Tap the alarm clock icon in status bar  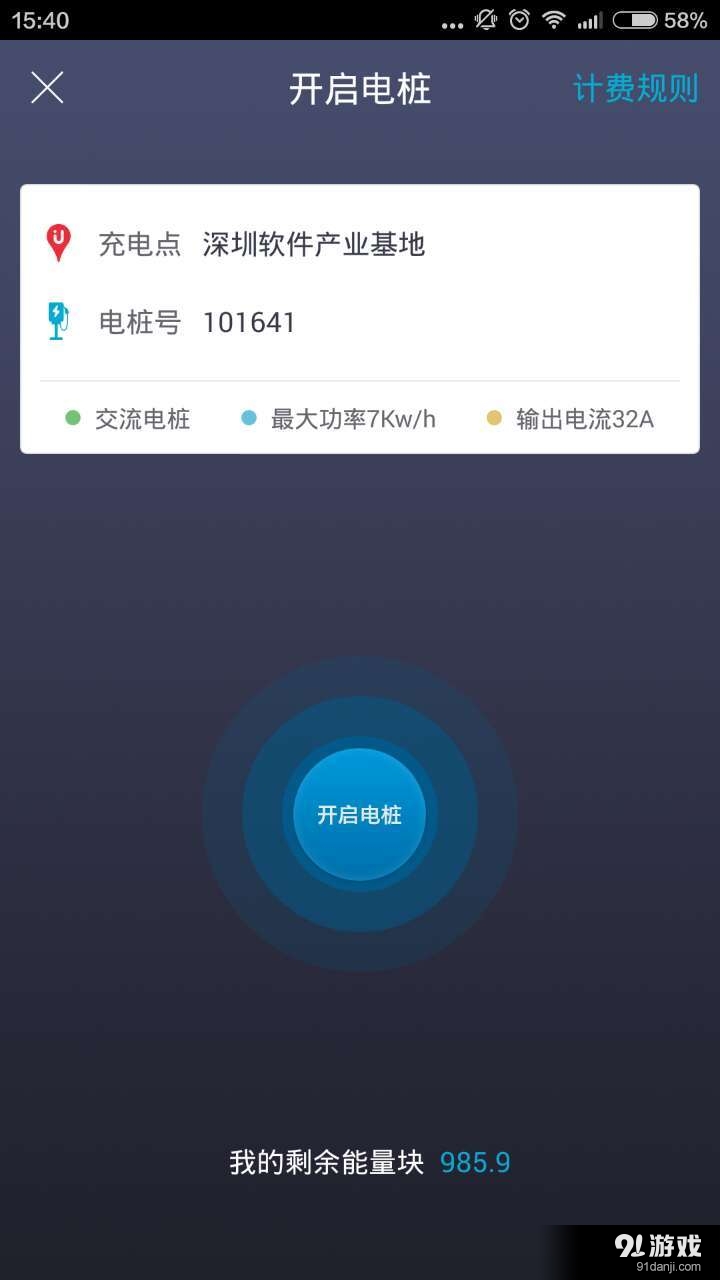(x=520, y=18)
